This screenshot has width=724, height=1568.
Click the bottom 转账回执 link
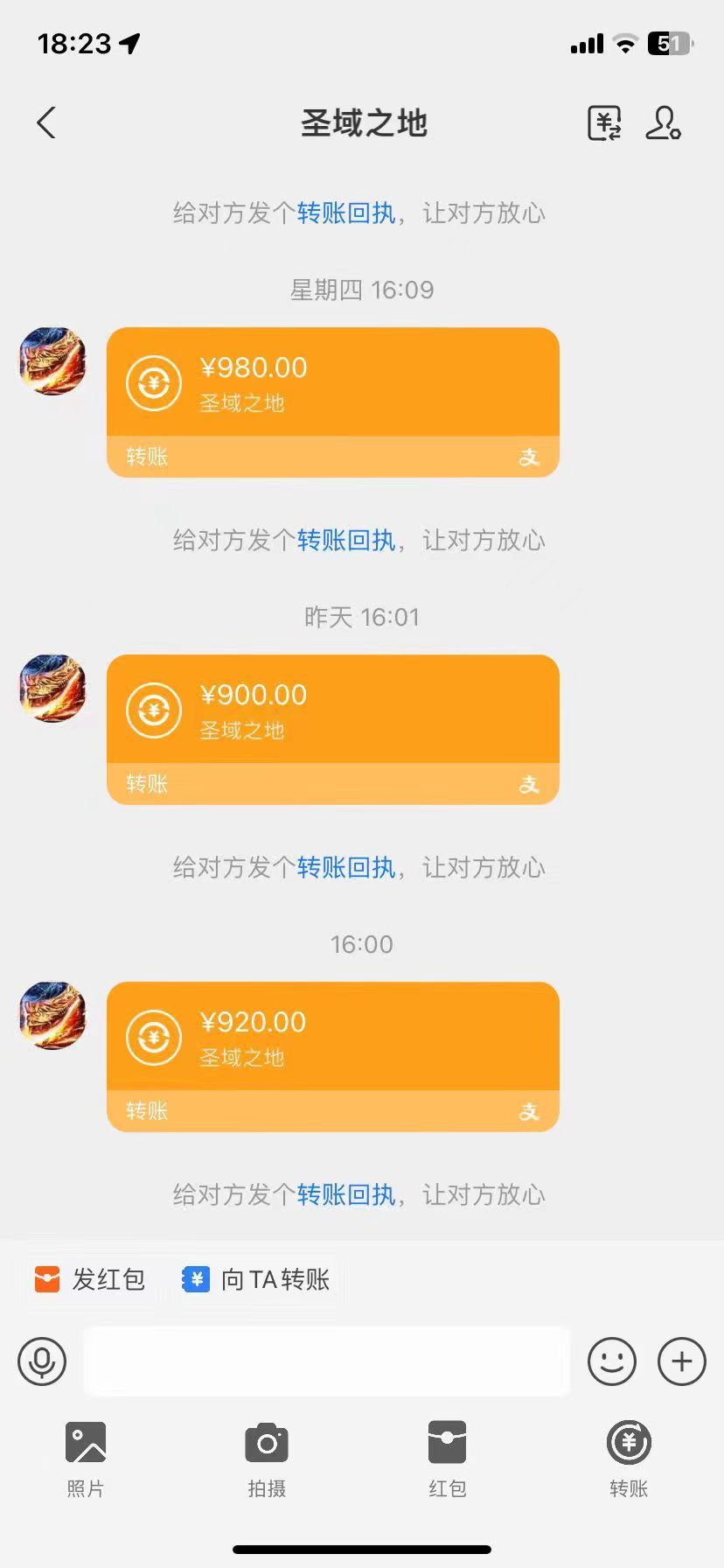345,1194
